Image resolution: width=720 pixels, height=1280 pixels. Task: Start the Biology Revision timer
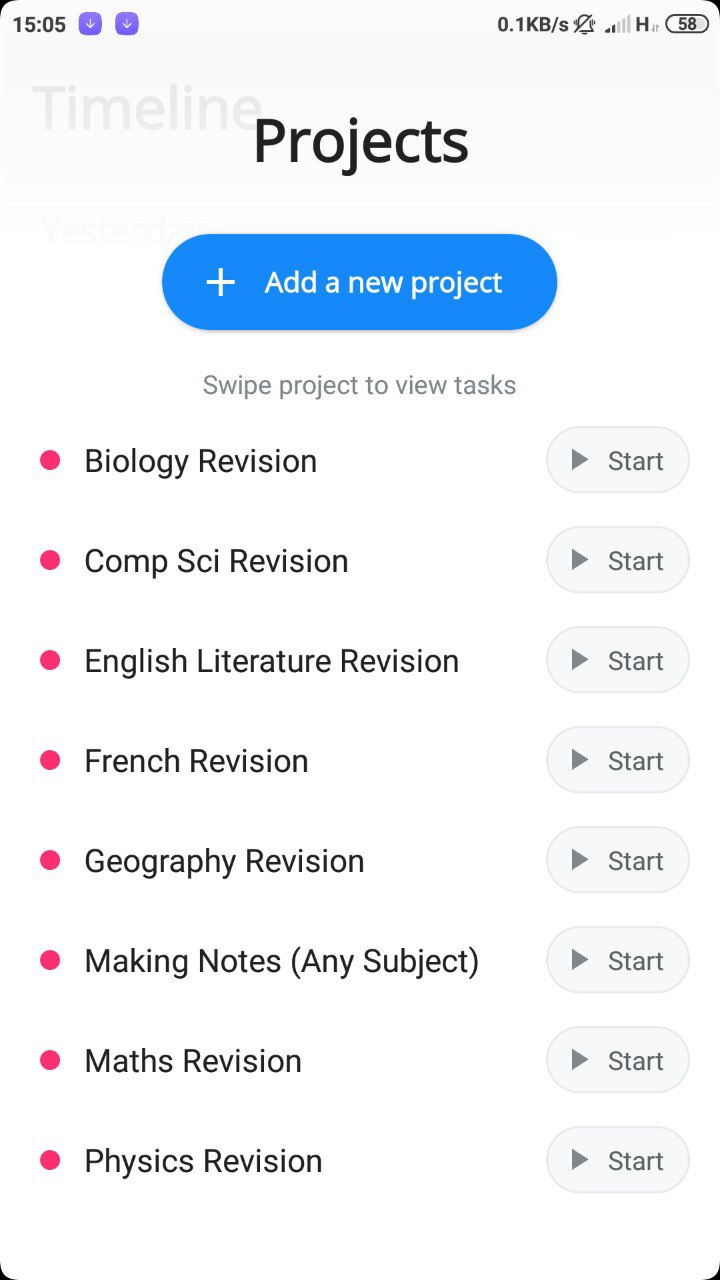pyautogui.click(x=618, y=460)
